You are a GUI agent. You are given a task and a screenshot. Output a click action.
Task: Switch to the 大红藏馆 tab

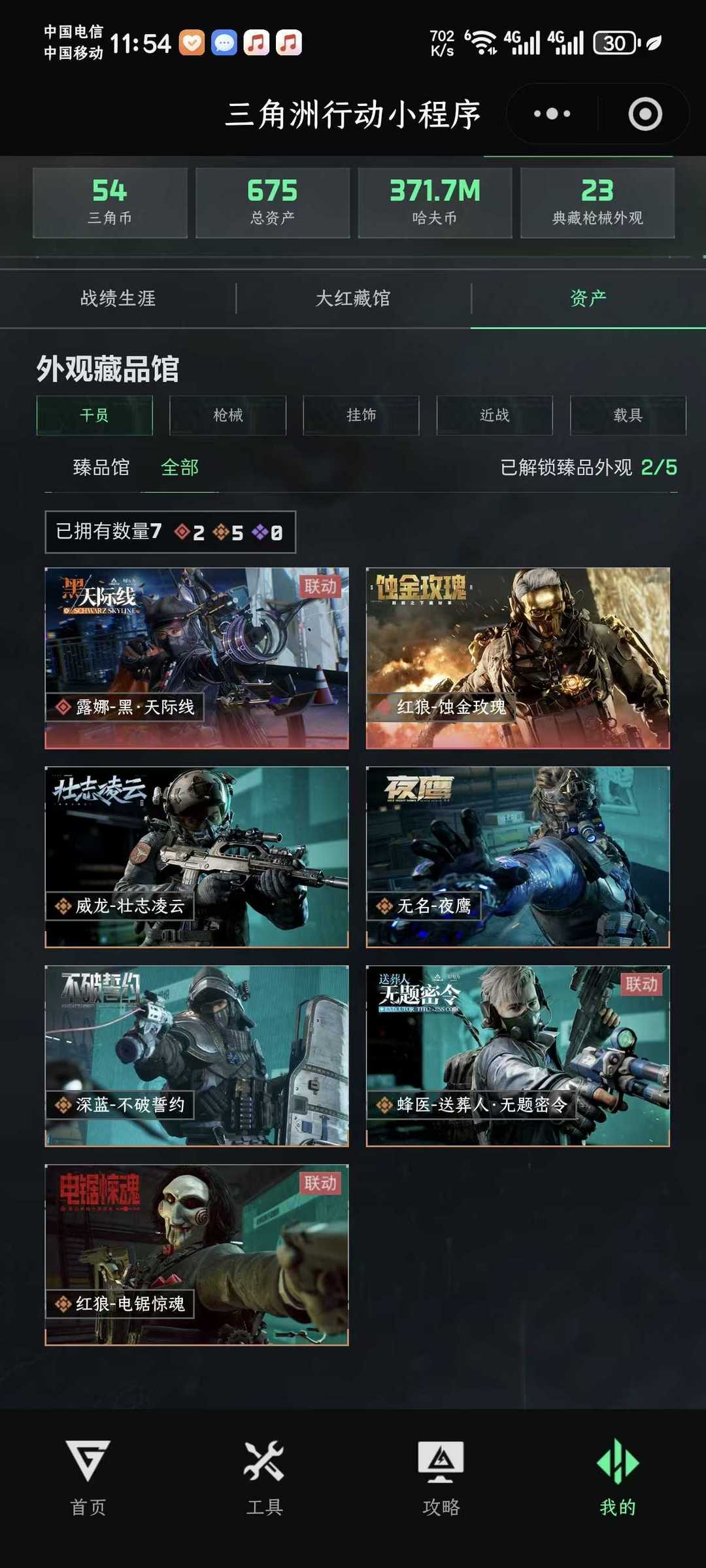(353, 298)
